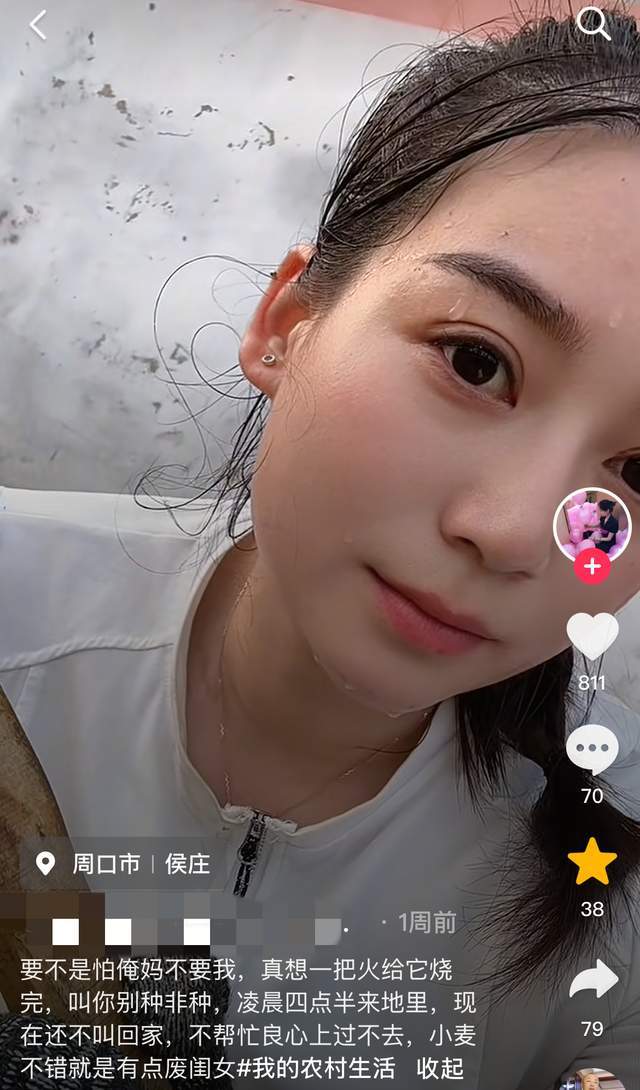The image size is (640, 1090).
Task: Collapse the caption with 收起
Action: pyautogui.click(x=441, y=1068)
